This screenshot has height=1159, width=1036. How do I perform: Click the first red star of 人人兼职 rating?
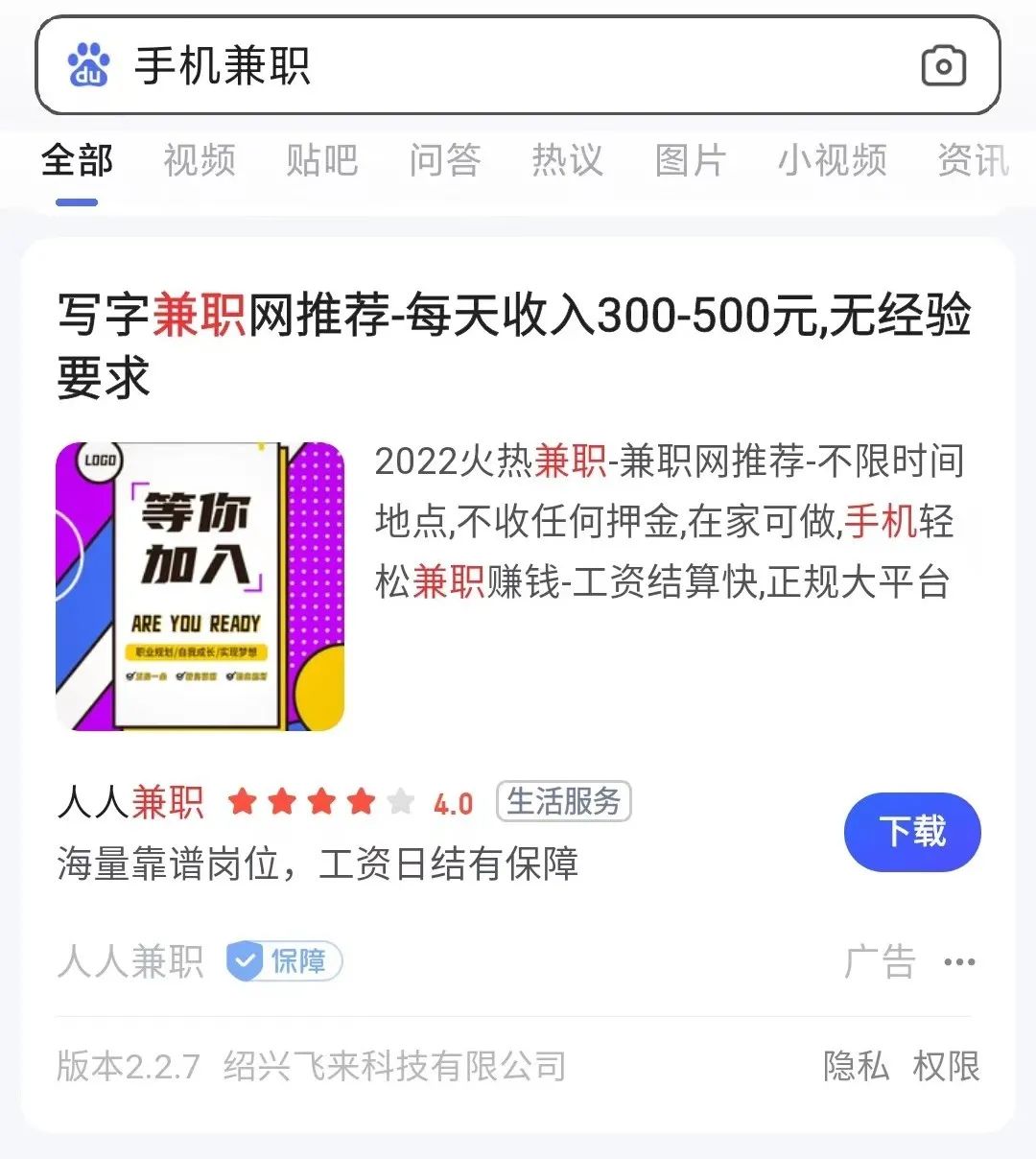(242, 802)
